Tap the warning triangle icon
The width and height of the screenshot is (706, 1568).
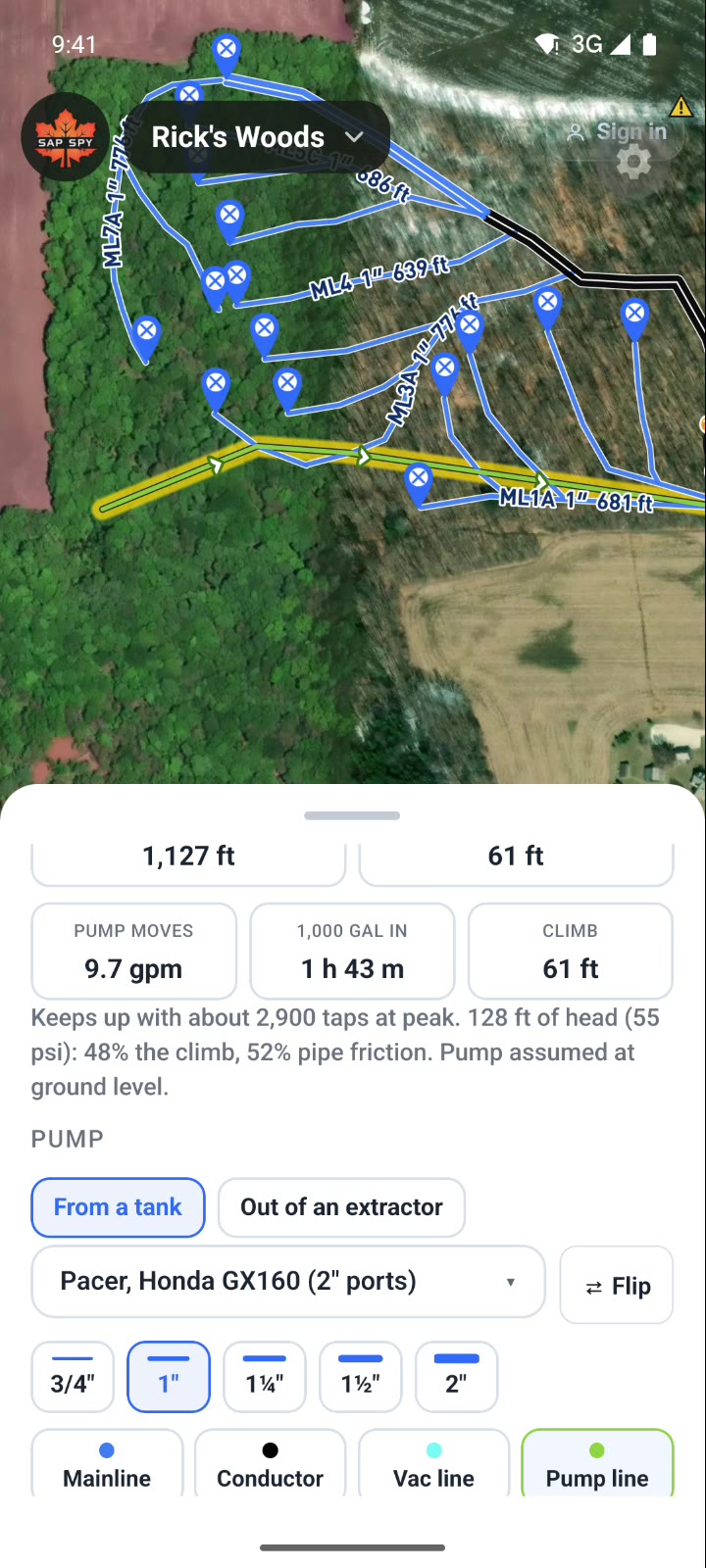tap(681, 106)
